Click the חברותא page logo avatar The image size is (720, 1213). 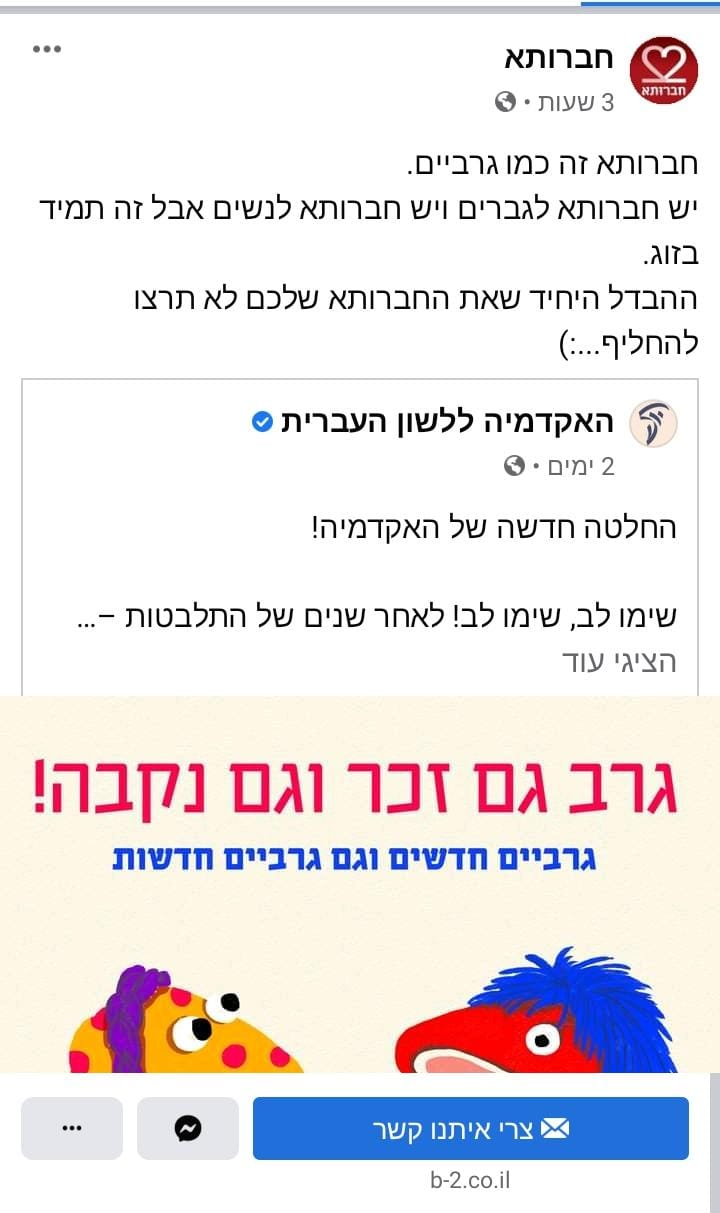(666, 69)
